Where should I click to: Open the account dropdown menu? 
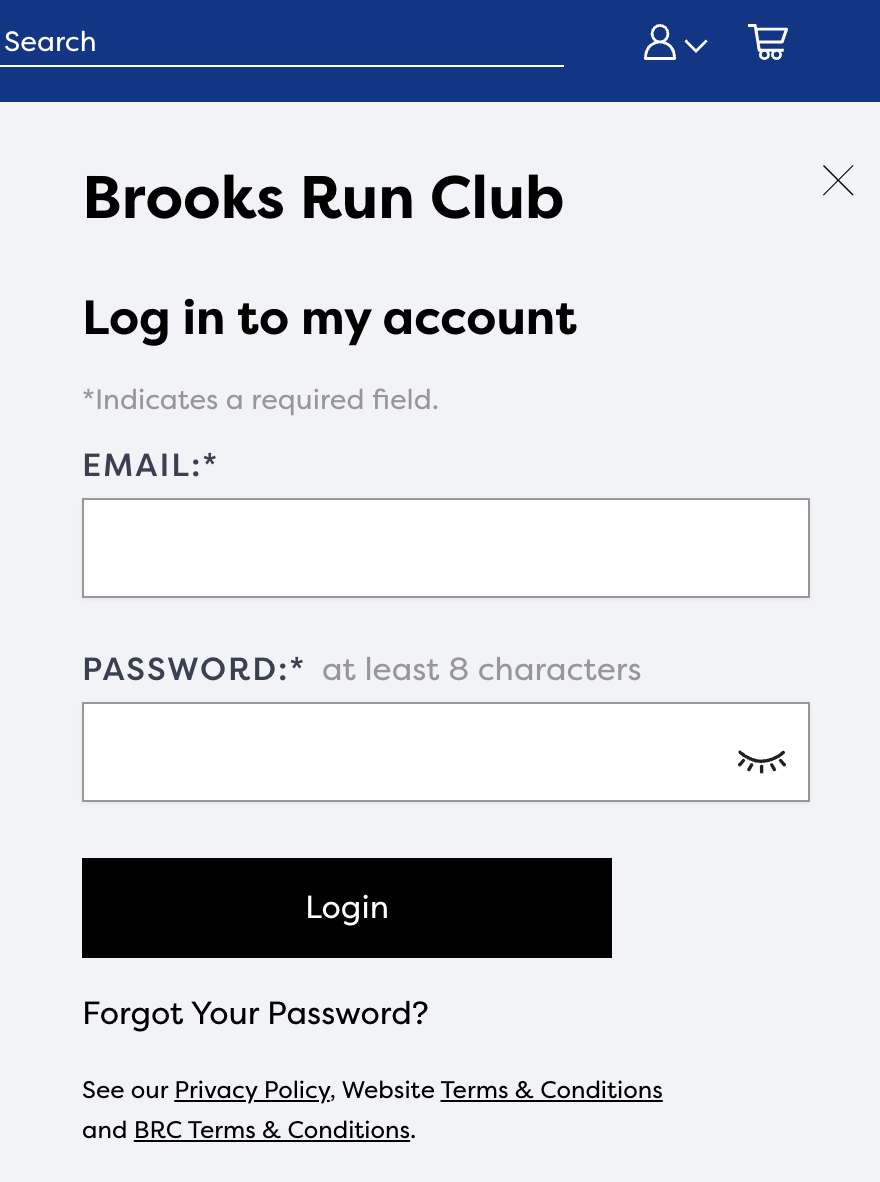point(675,43)
